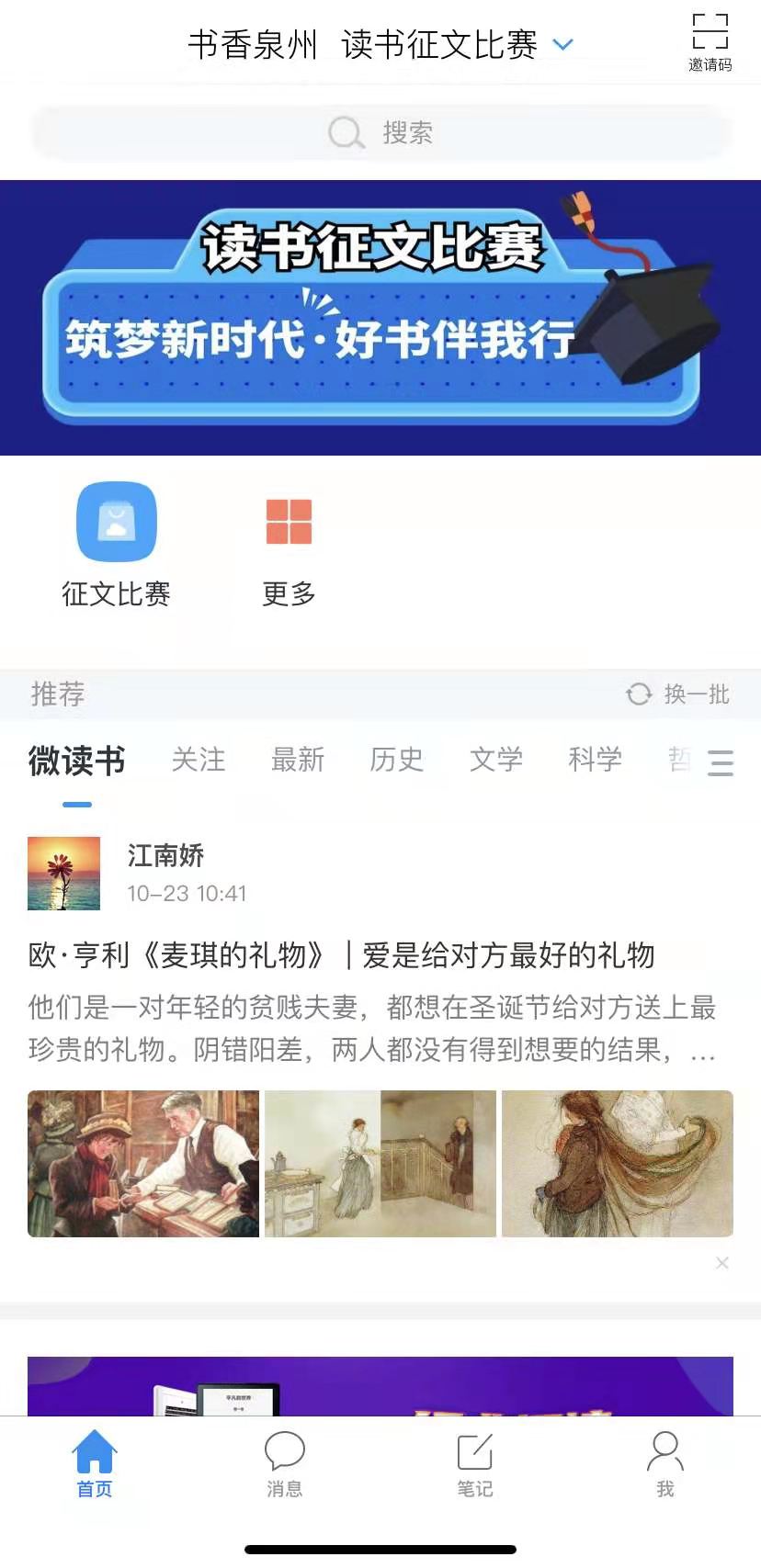View 江南娇's profile avatar
The width and height of the screenshot is (761, 1568).
pyautogui.click(x=63, y=874)
